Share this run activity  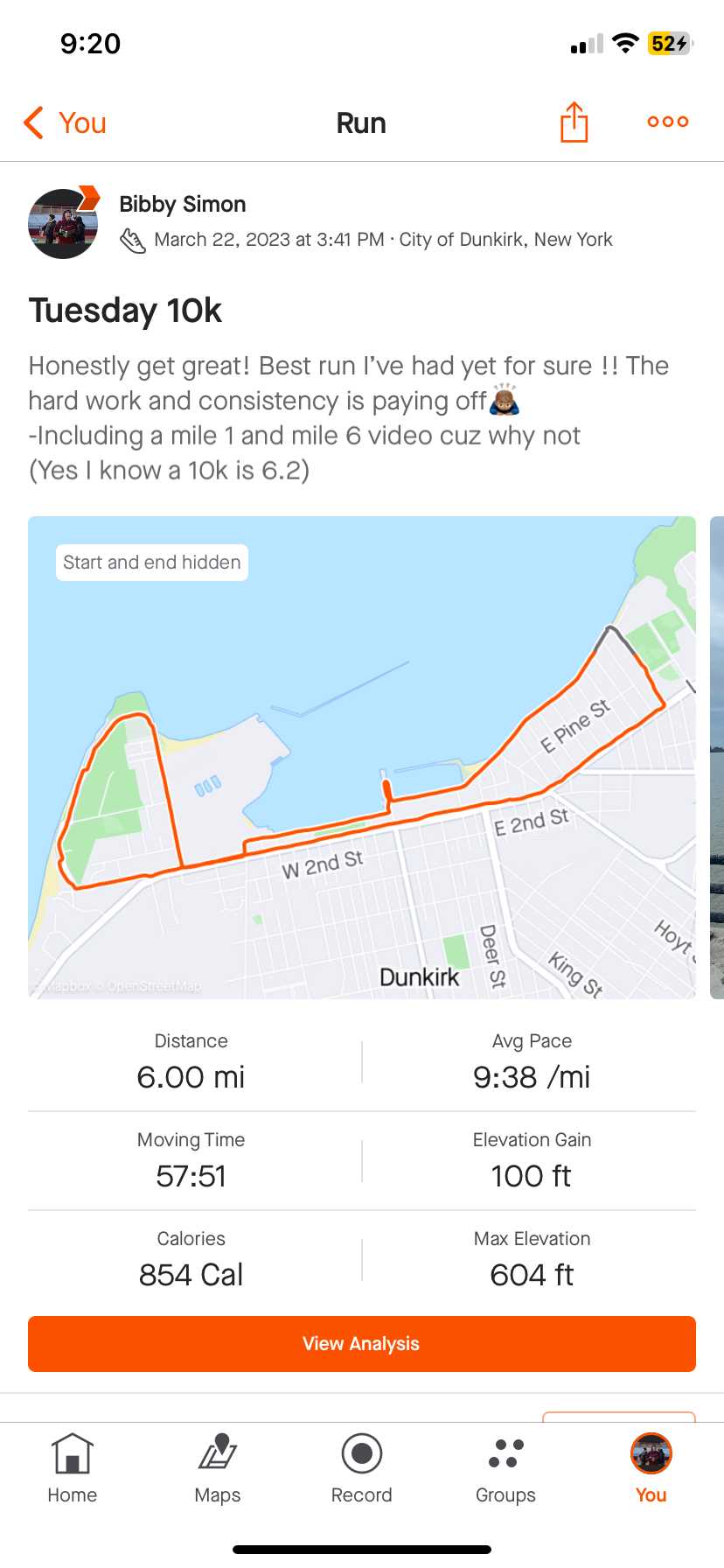(574, 122)
